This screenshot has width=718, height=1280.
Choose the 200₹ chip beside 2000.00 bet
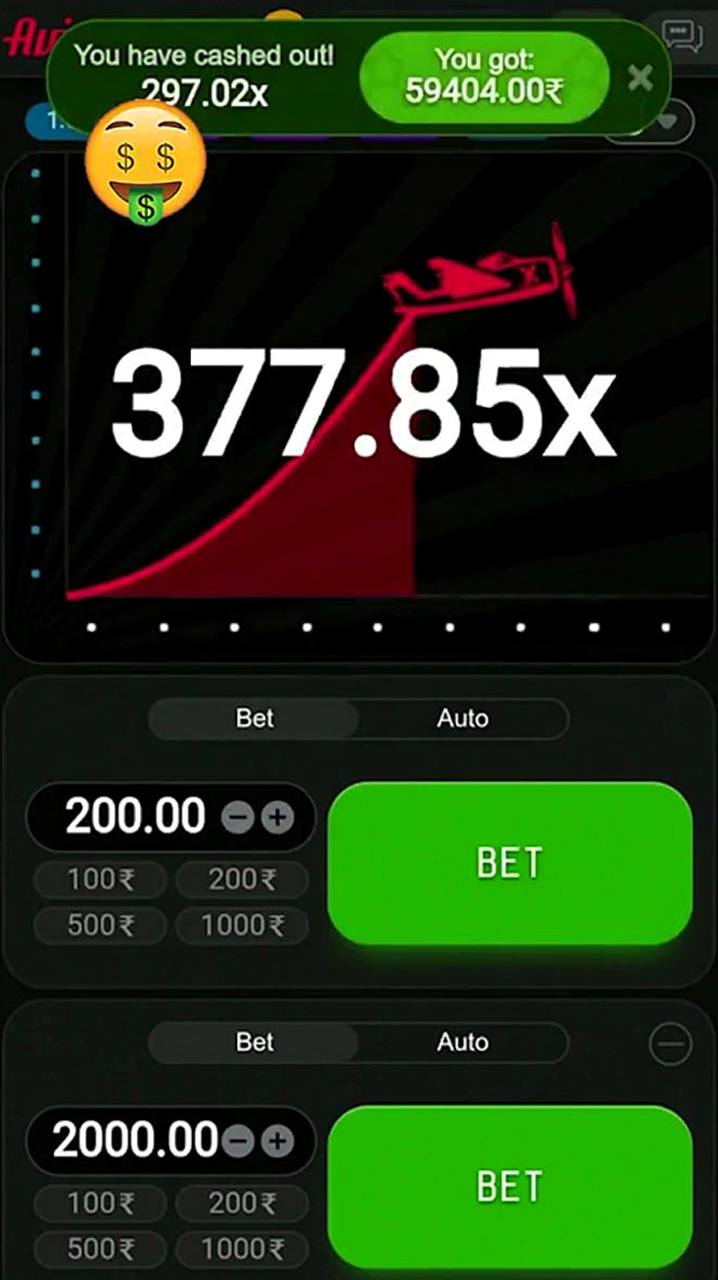[x=242, y=1204]
